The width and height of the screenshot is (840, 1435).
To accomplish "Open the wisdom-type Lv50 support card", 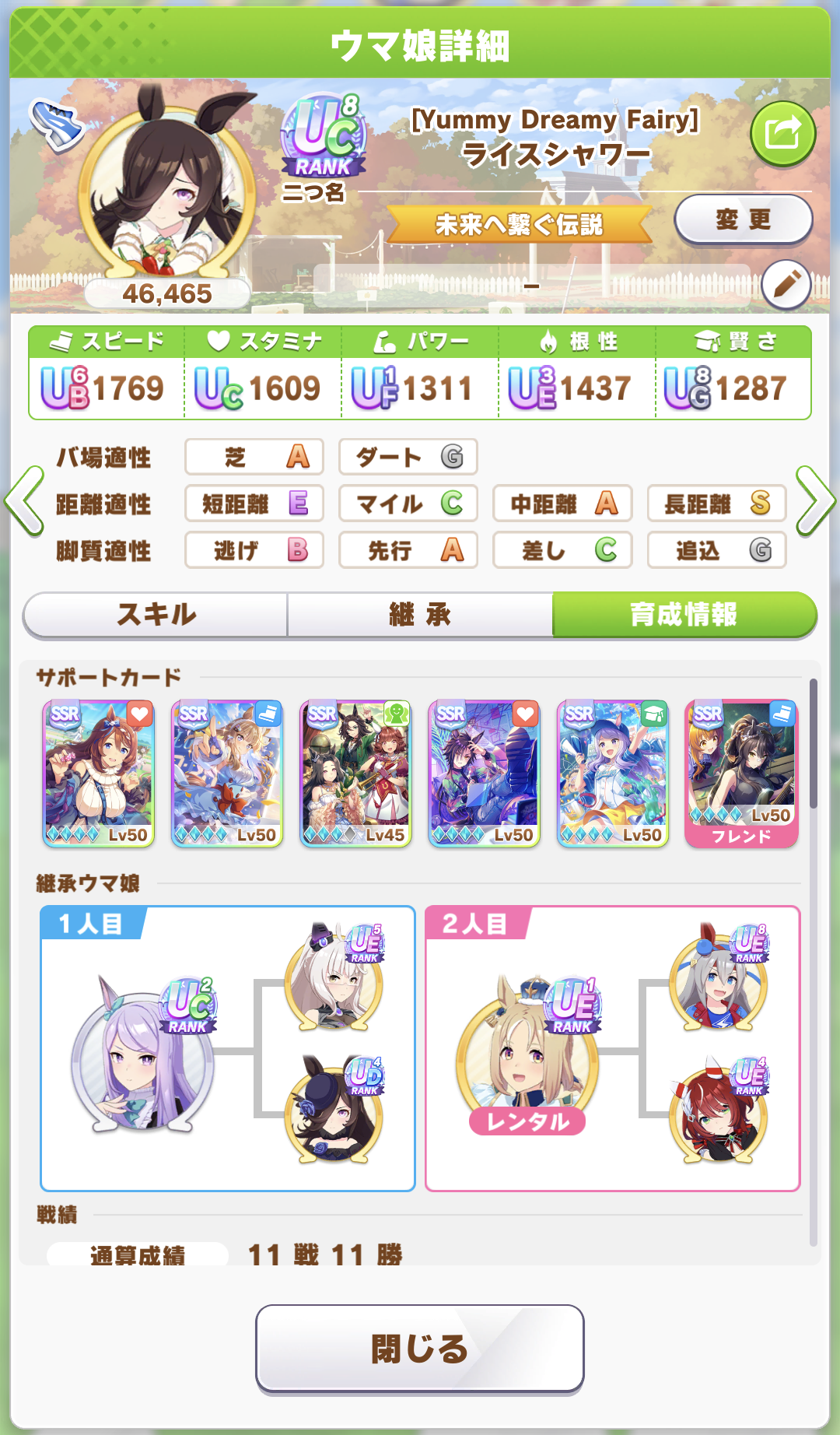I will click(612, 773).
